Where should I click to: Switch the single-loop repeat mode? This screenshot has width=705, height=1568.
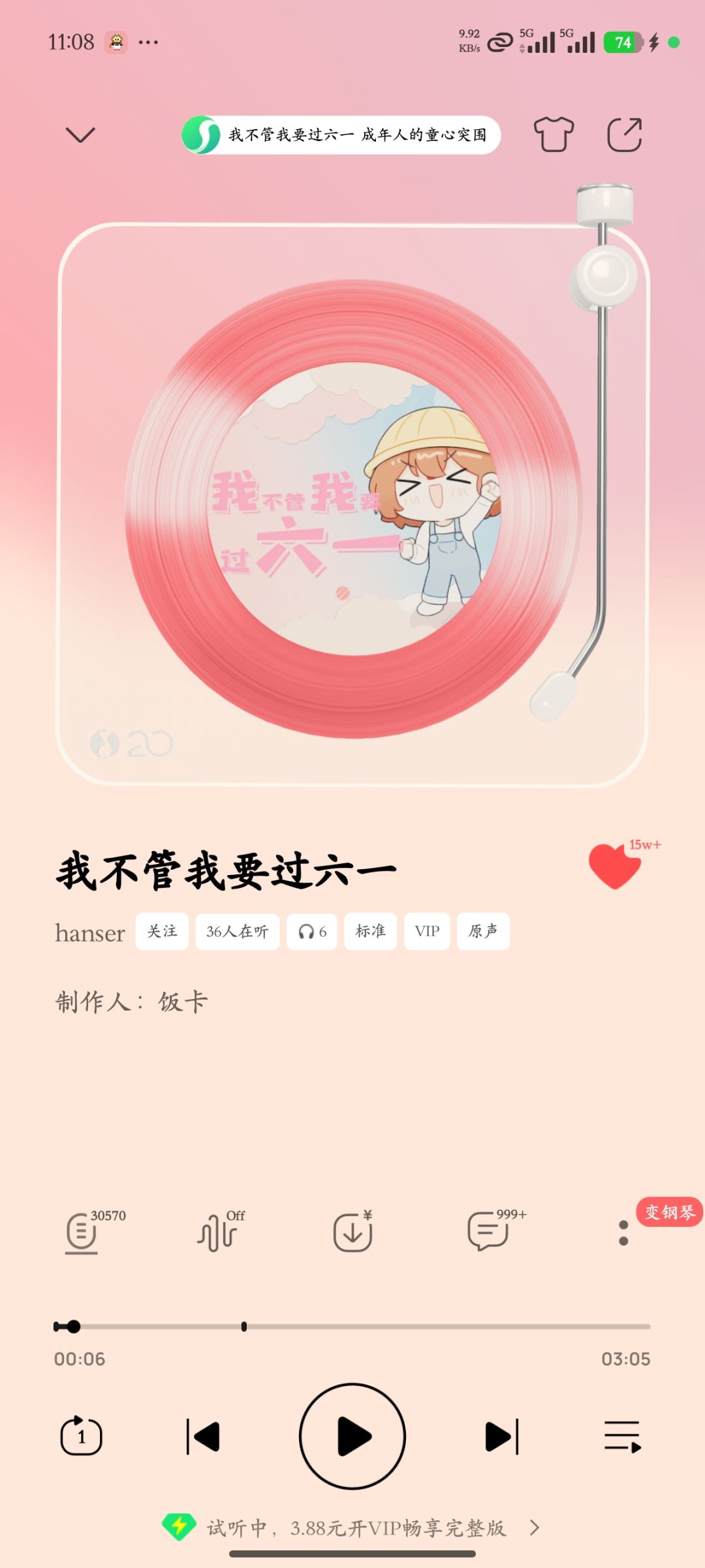pyautogui.click(x=82, y=1436)
